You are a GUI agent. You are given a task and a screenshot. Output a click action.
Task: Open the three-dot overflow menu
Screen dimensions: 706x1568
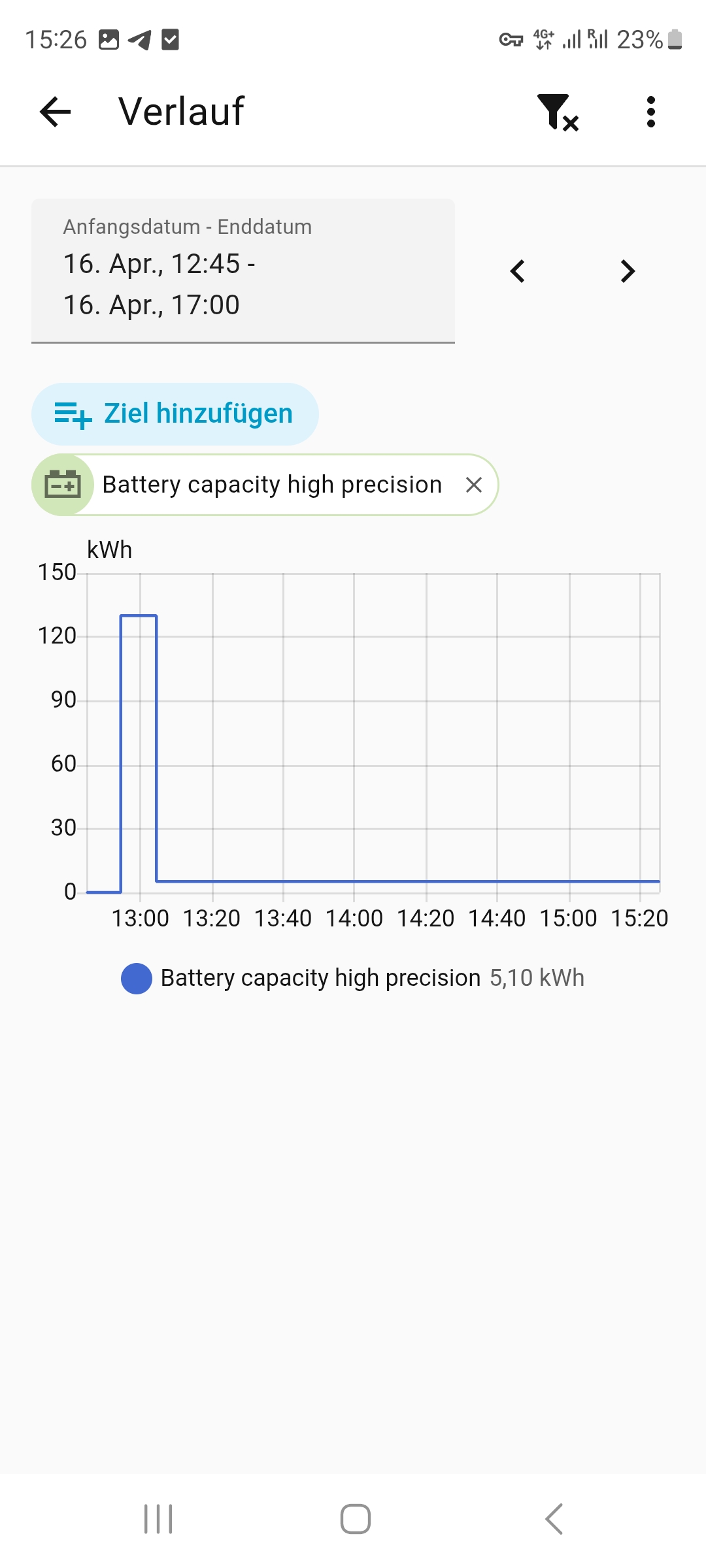pyautogui.click(x=650, y=112)
